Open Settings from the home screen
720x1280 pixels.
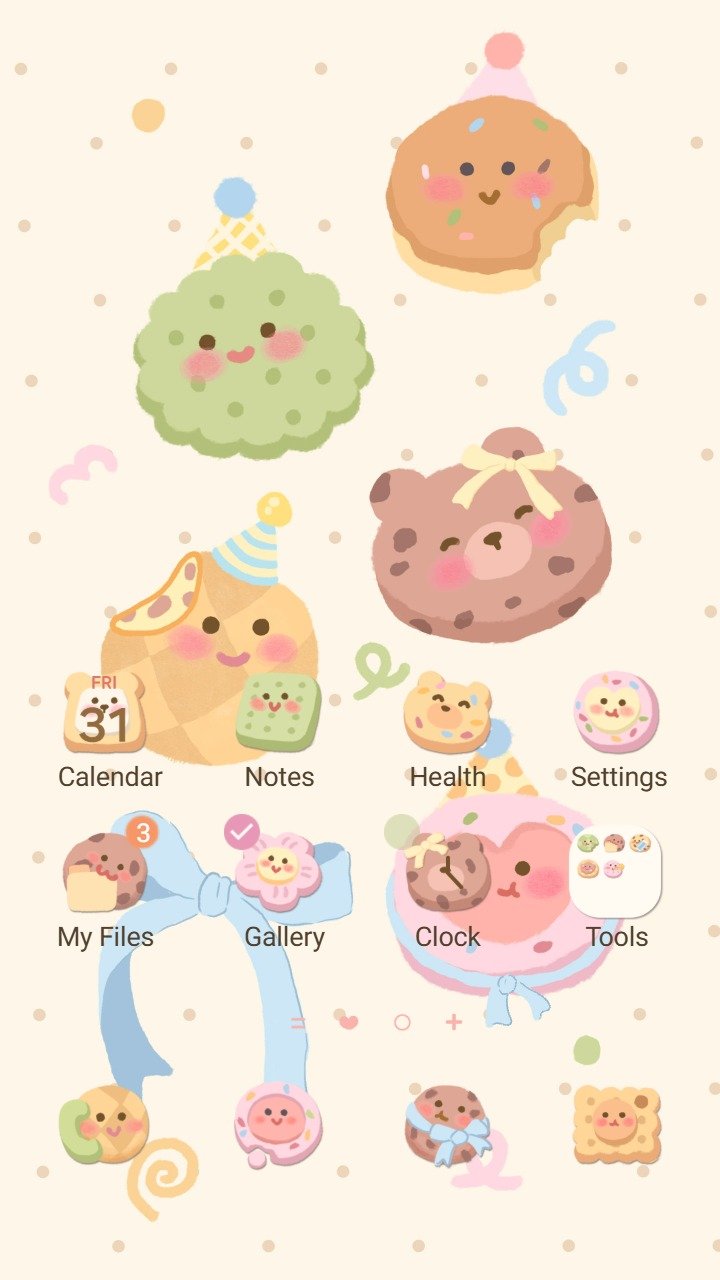click(616, 713)
